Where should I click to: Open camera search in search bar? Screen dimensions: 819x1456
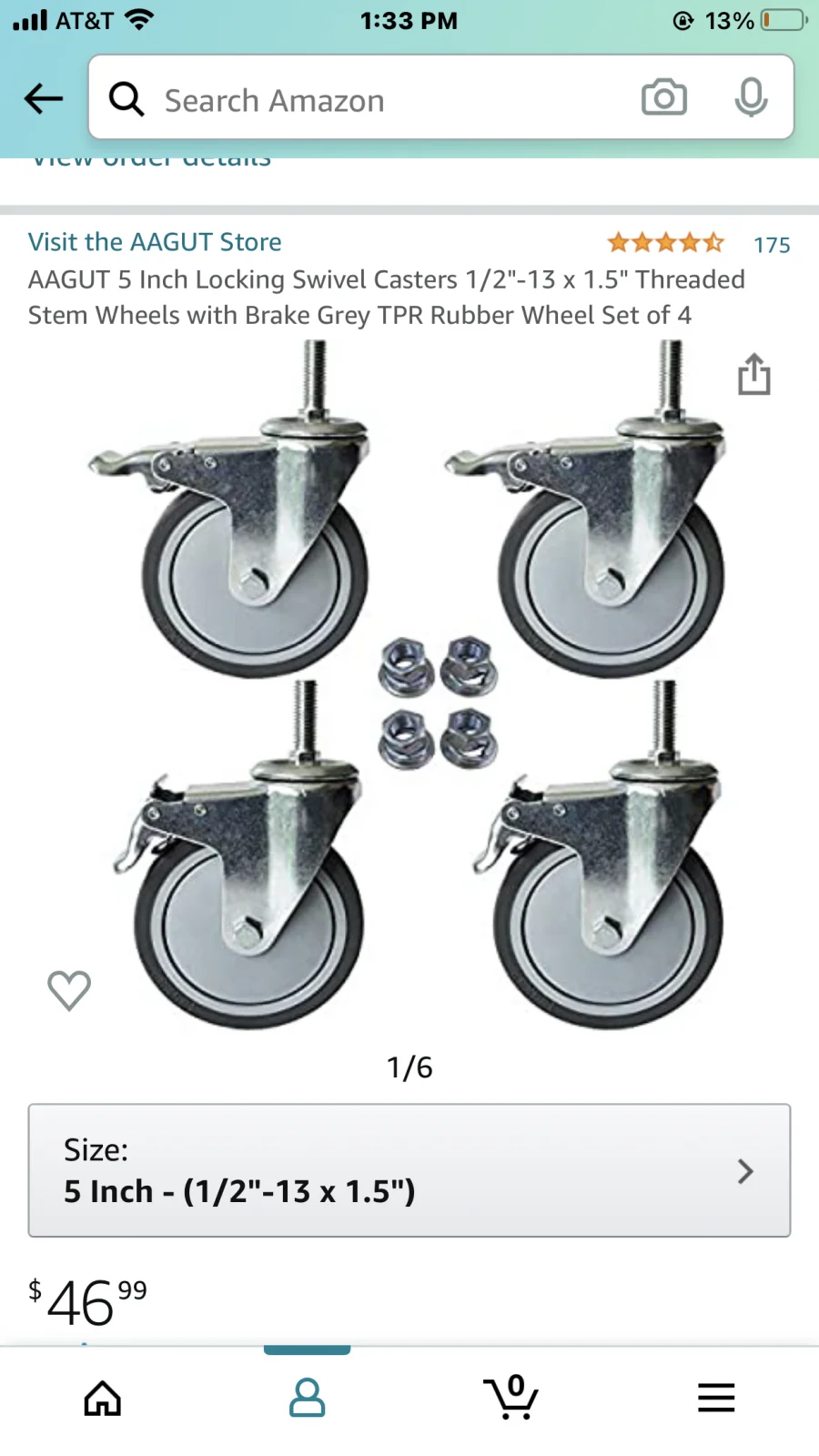coord(663,97)
